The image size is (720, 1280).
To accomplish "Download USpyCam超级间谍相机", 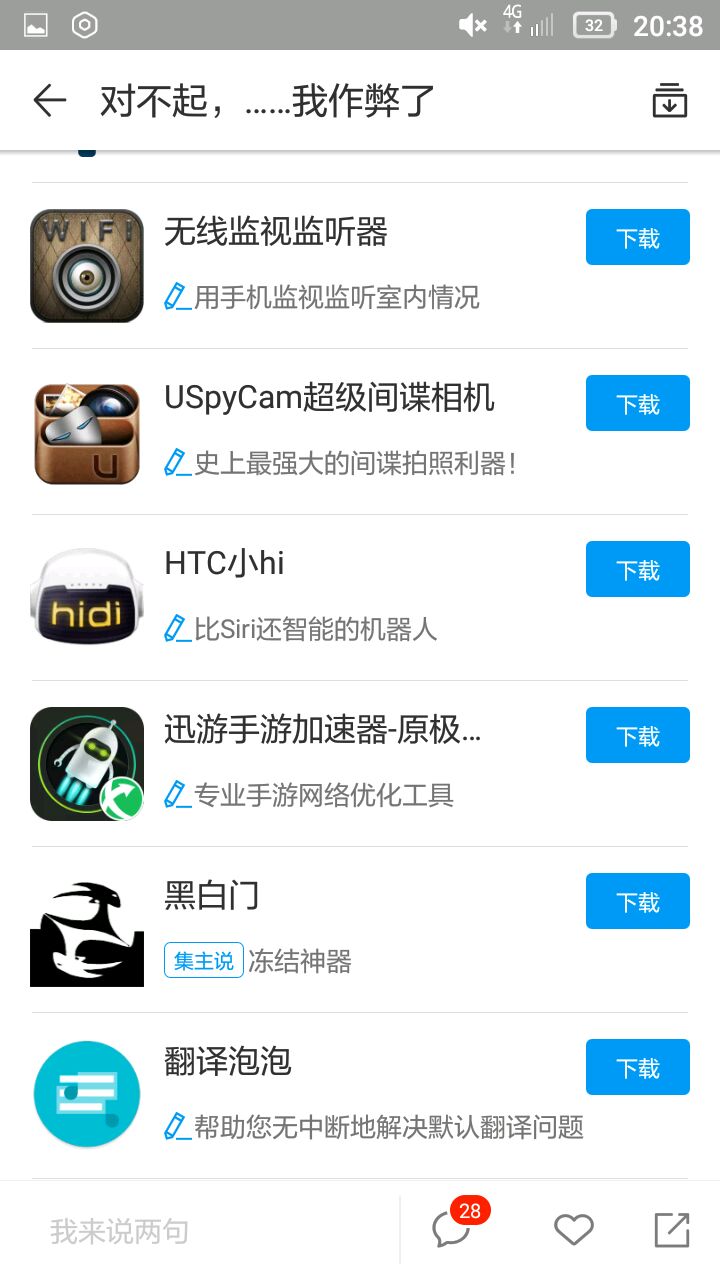I will pos(637,404).
